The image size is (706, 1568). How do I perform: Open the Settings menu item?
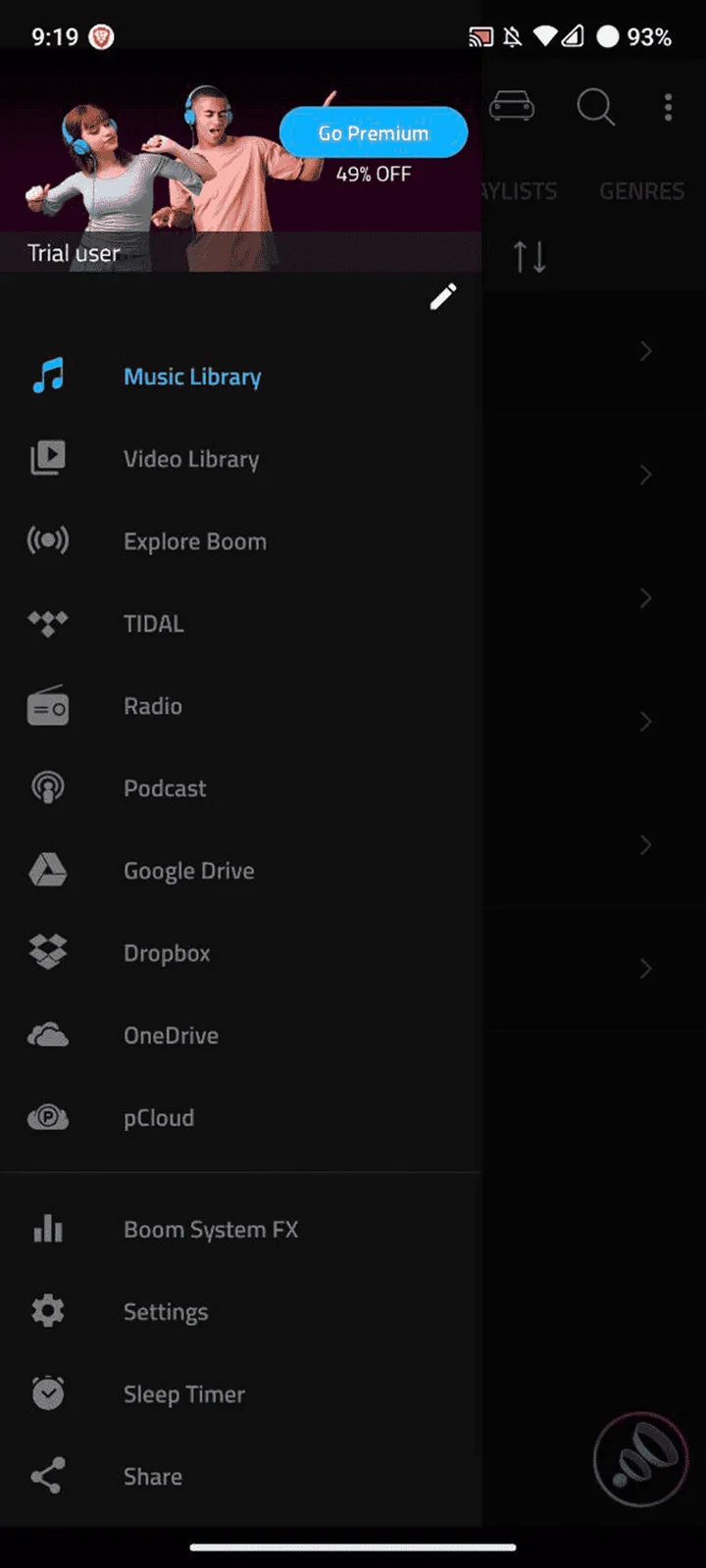pyautogui.click(x=165, y=1312)
